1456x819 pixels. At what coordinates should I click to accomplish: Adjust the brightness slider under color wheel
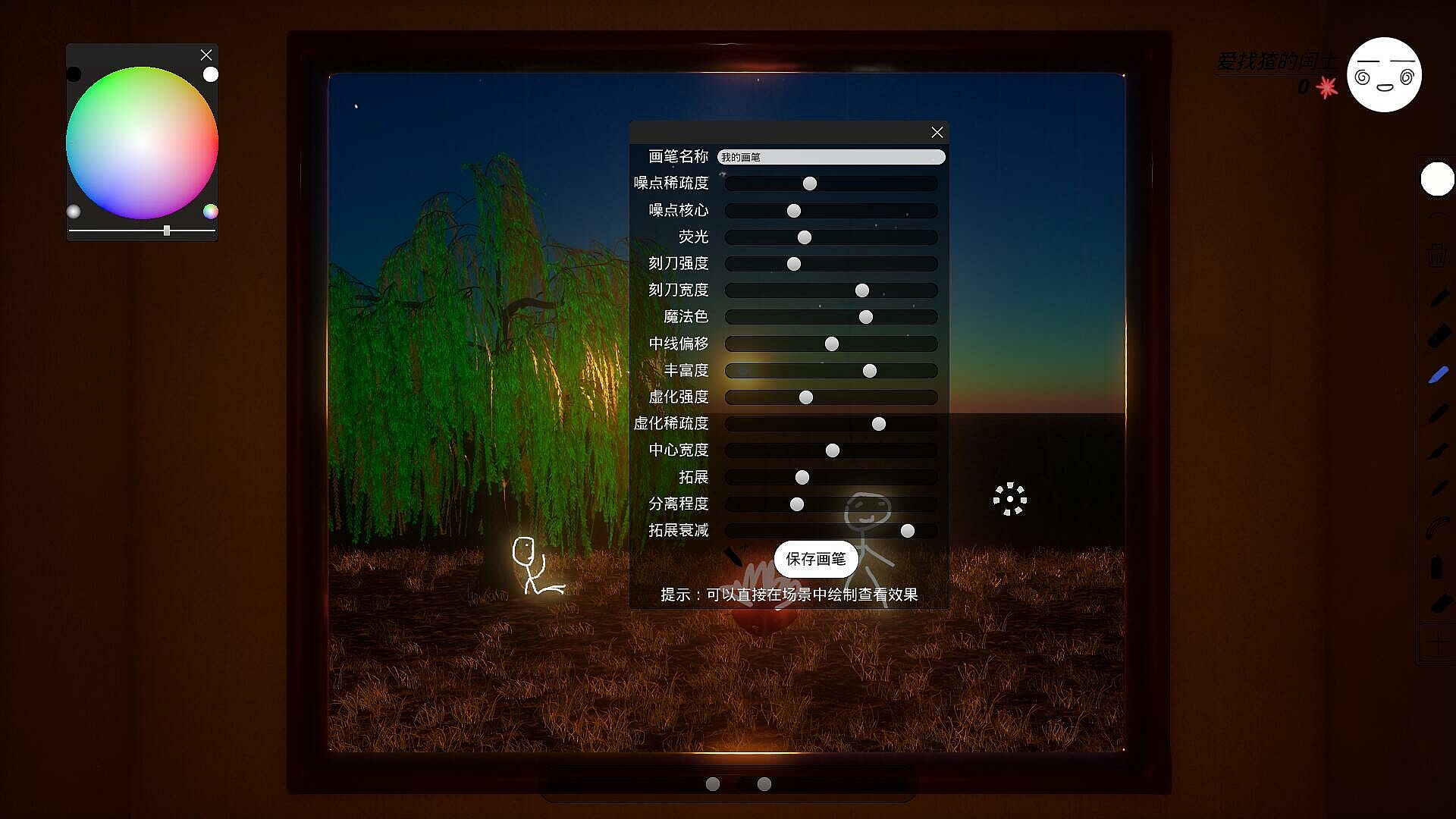(166, 231)
